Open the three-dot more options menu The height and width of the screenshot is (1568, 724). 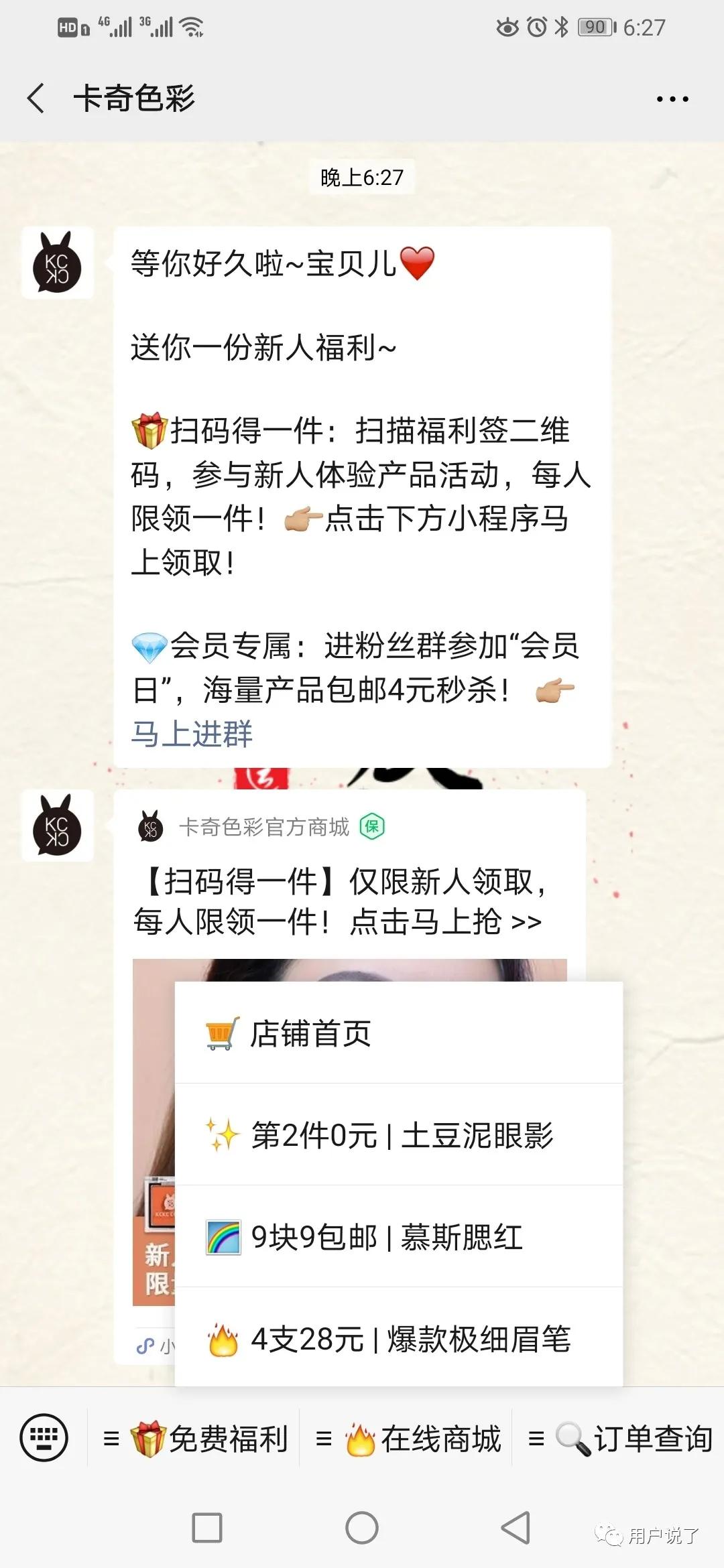[672, 99]
